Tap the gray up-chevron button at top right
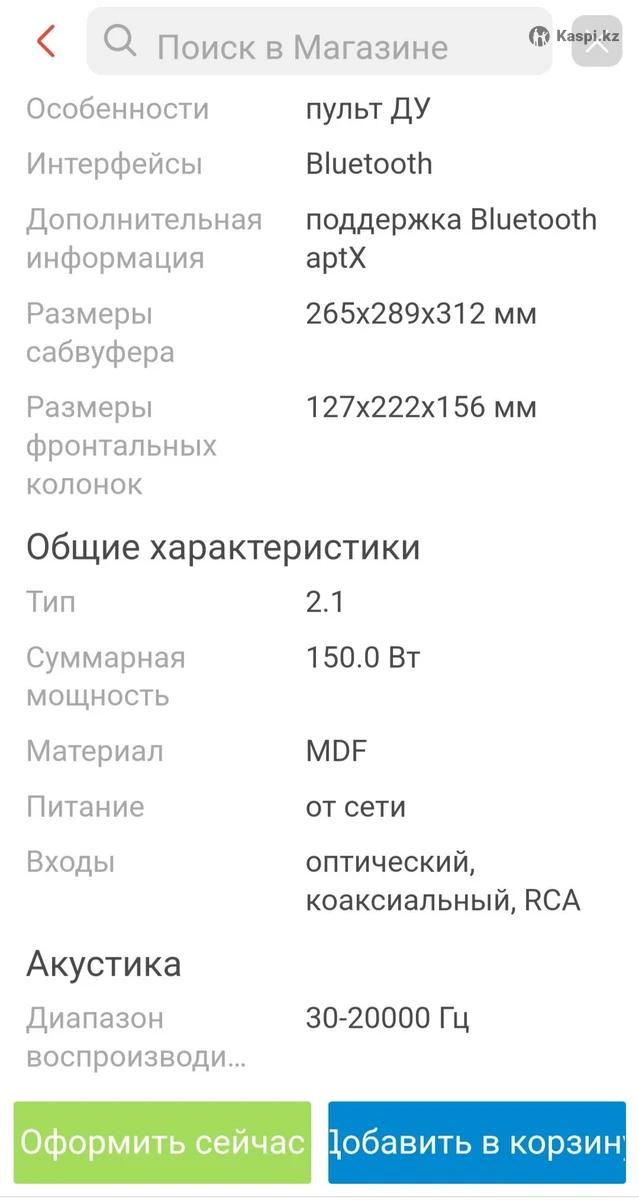Screen dimensions: 639x1200 coord(596,42)
